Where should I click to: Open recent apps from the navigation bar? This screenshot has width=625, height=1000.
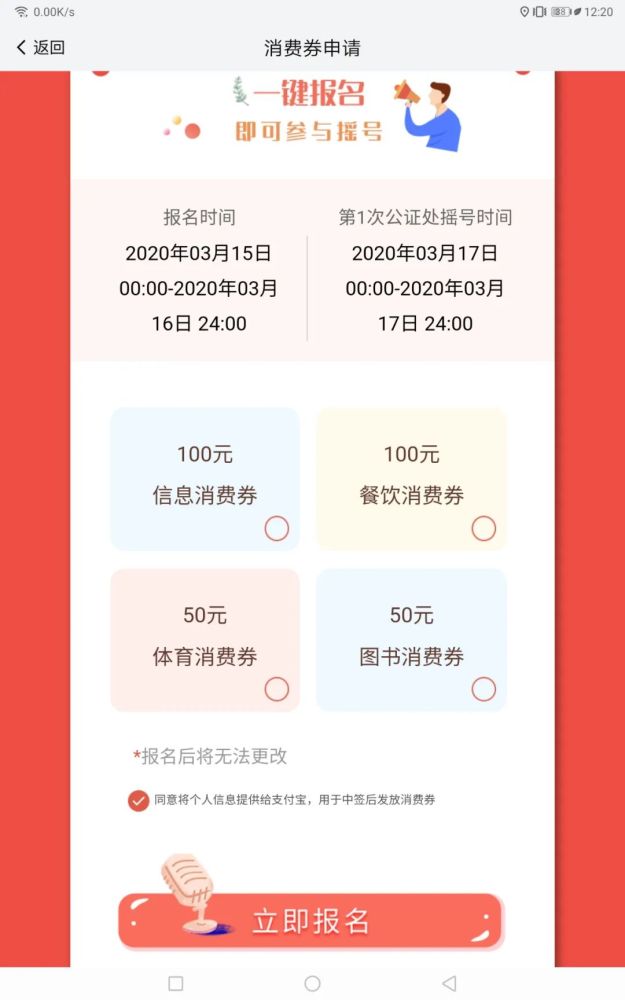point(176,983)
